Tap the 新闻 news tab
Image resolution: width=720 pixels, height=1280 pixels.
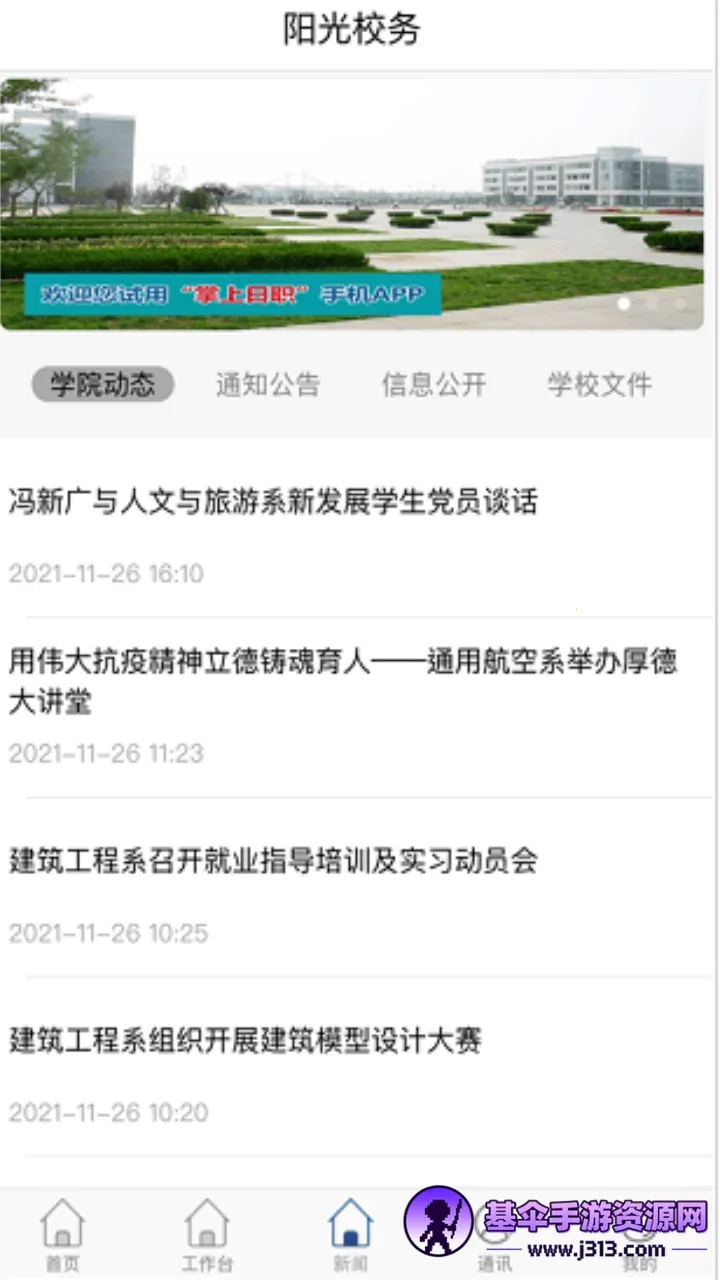351,1236
